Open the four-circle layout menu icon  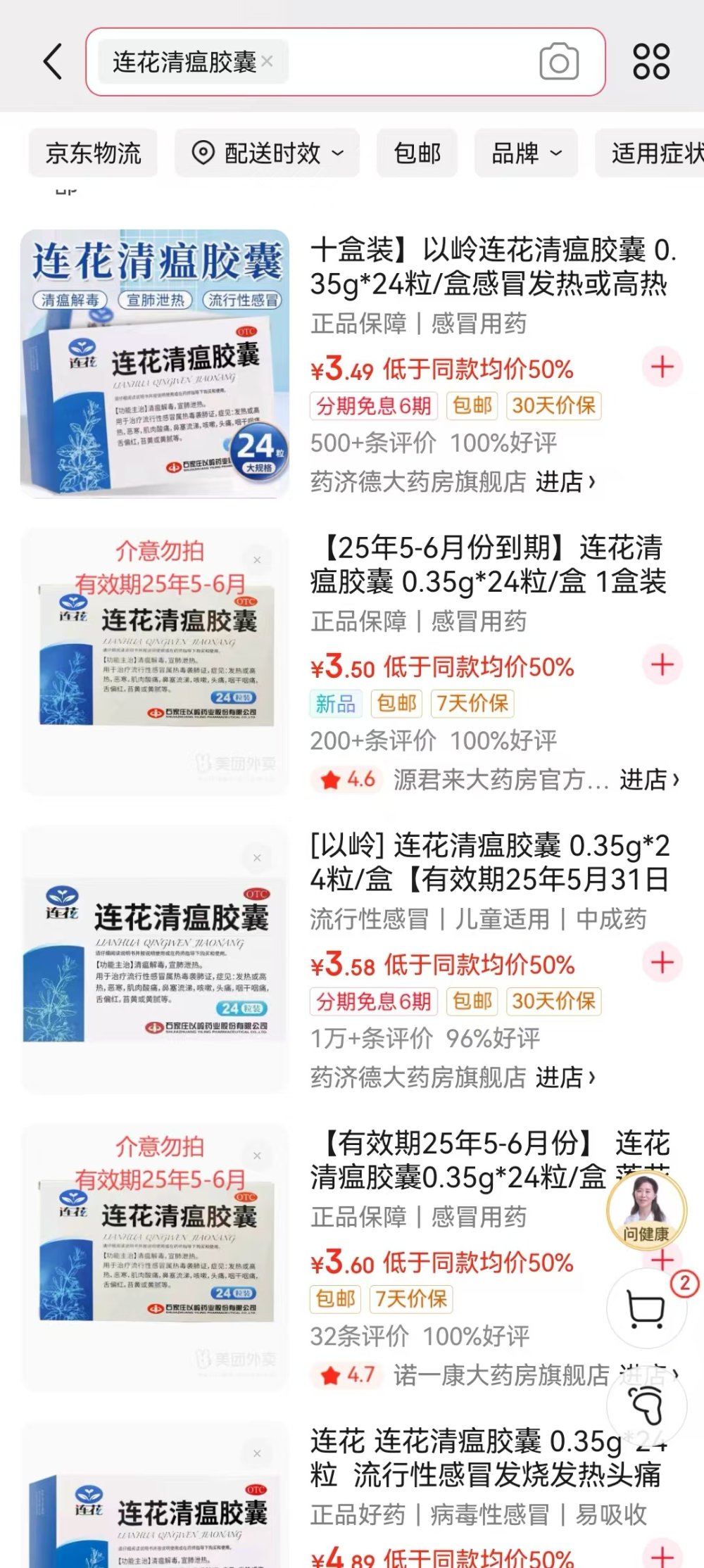(651, 61)
